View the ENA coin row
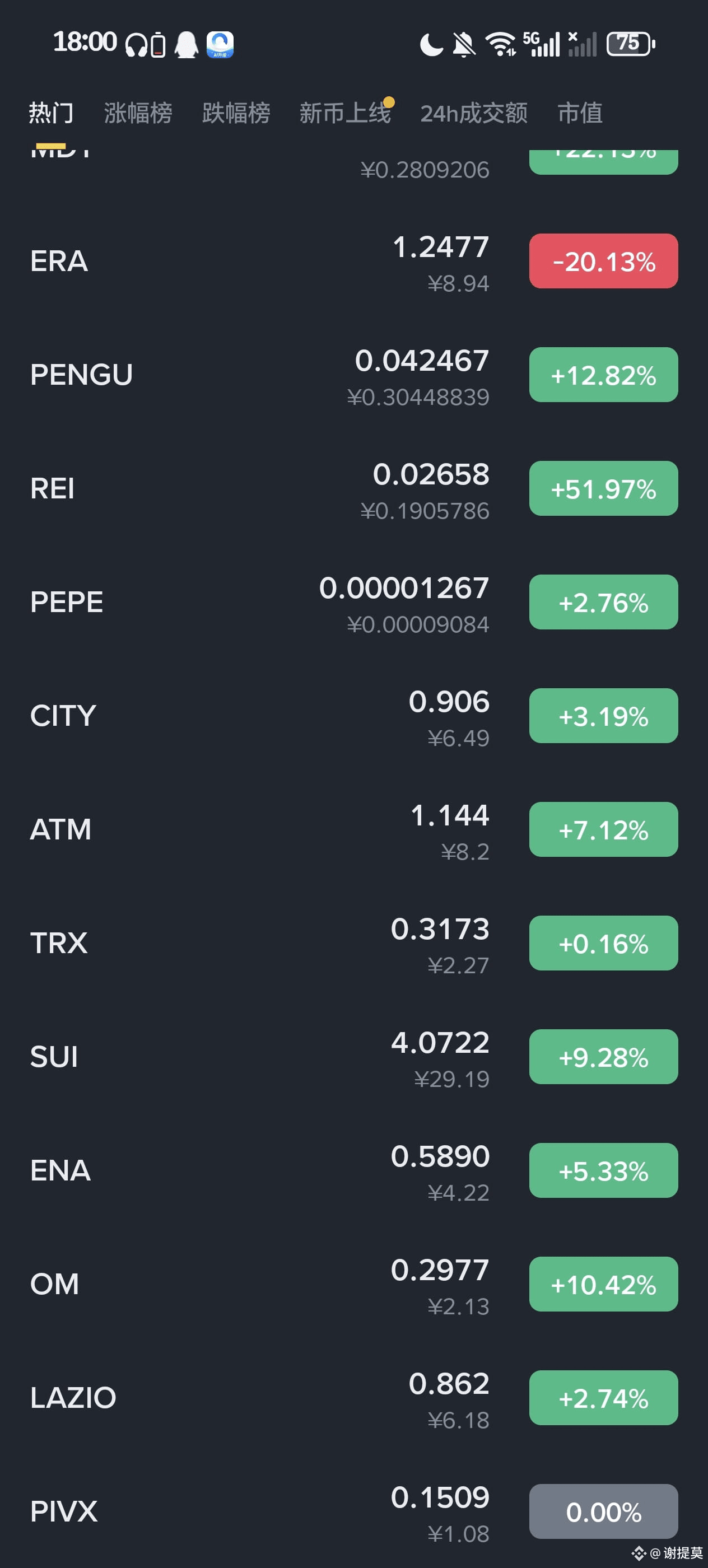This screenshot has width=708, height=1568. click(353, 1170)
